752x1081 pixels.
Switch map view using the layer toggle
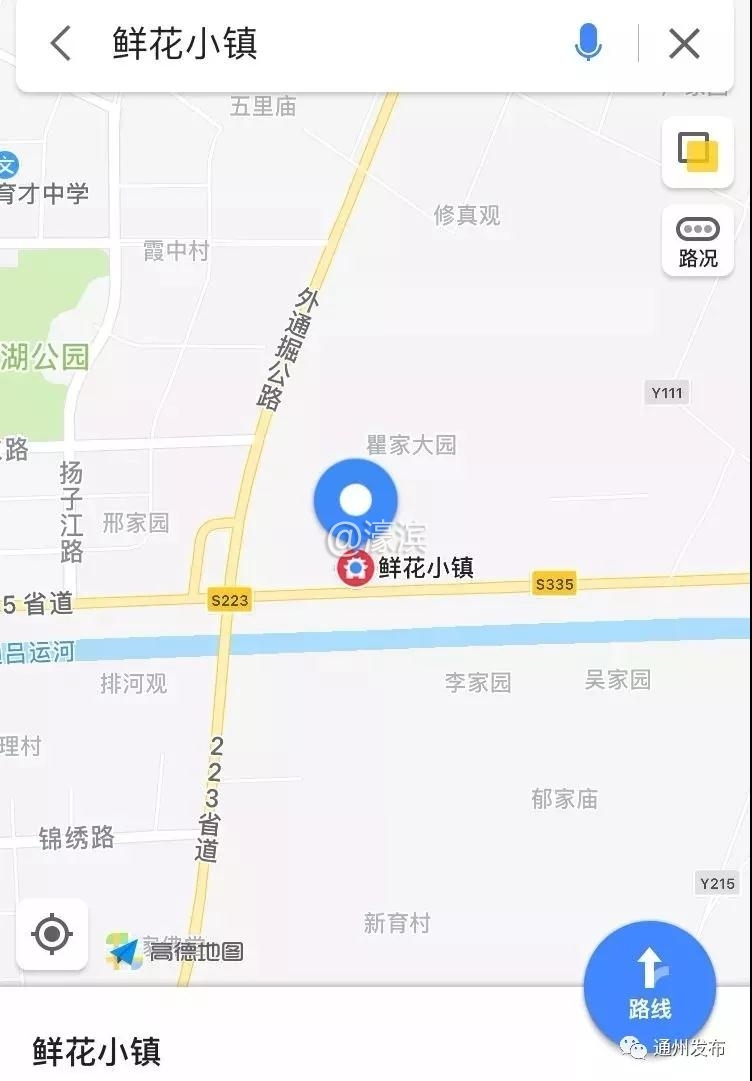click(x=697, y=152)
